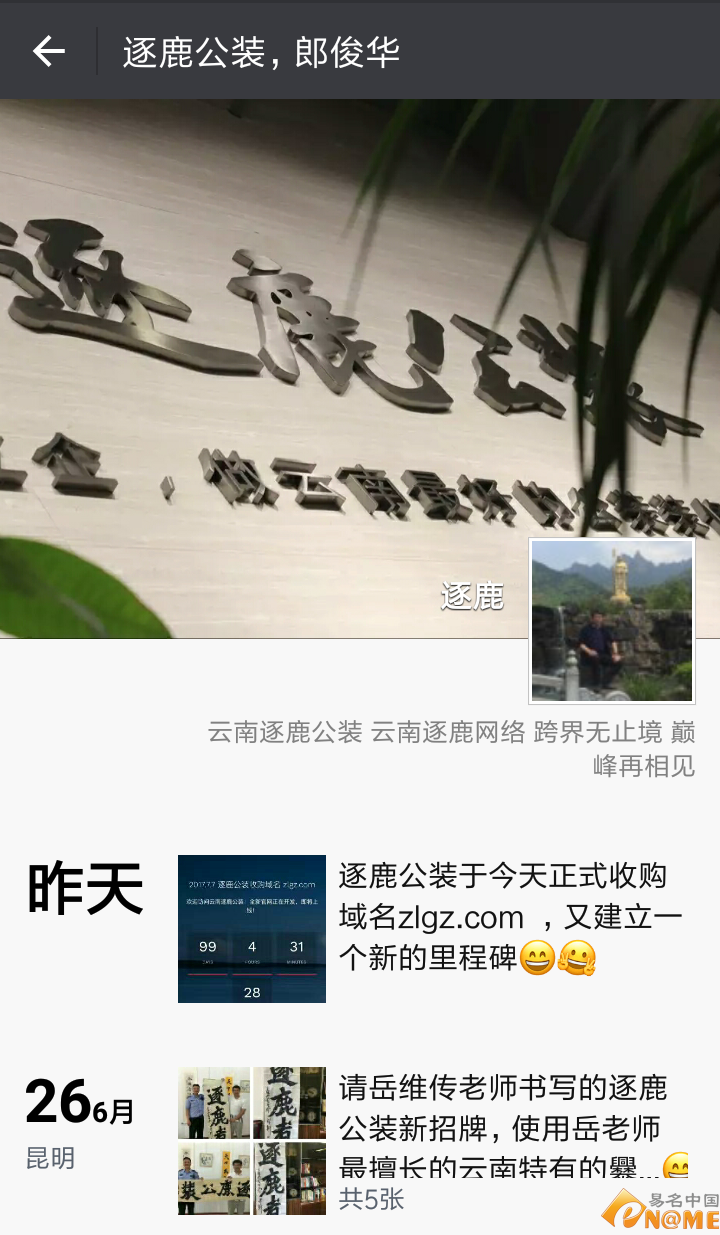Go back using the top-left arrow

tap(48, 51)
